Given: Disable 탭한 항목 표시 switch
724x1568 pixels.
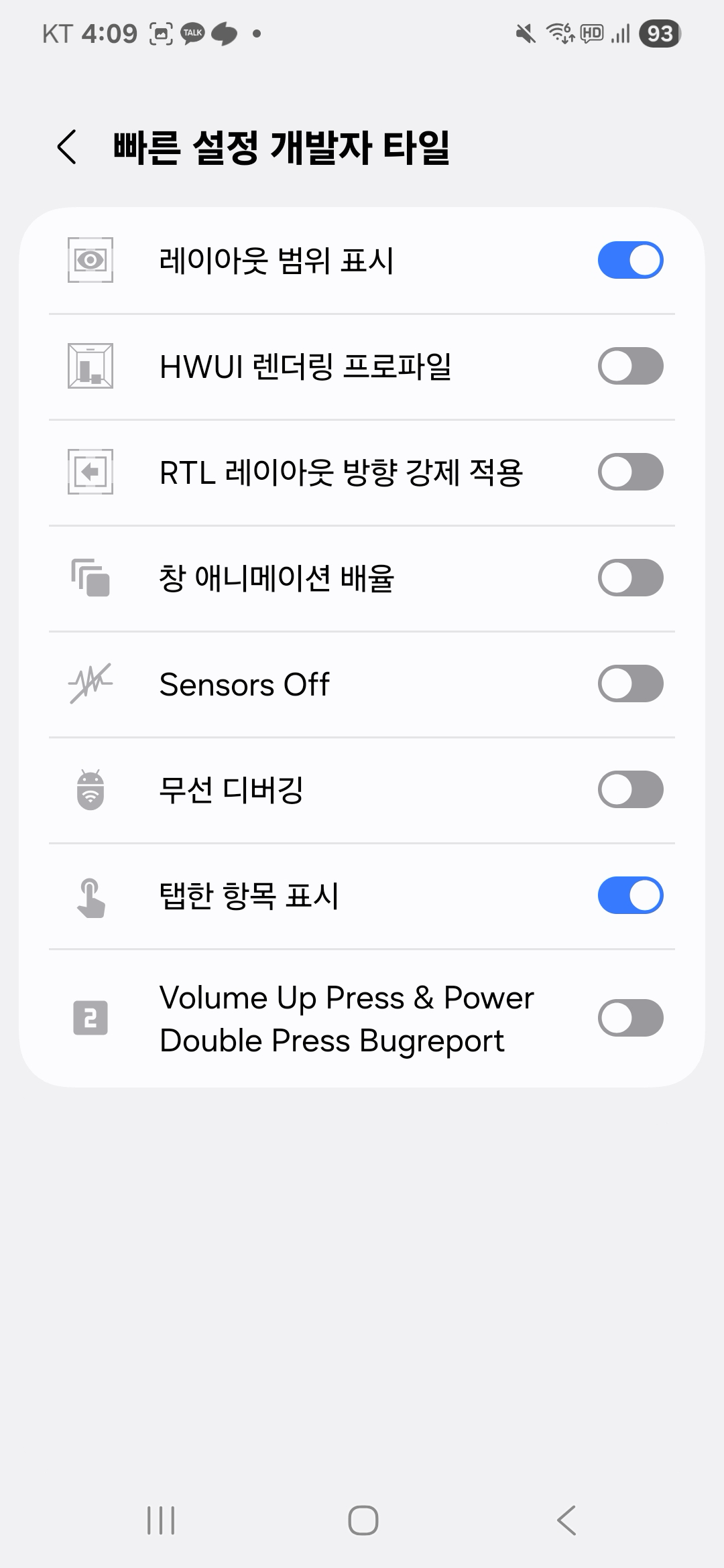Looking at the screenshot, I should 630,895.
